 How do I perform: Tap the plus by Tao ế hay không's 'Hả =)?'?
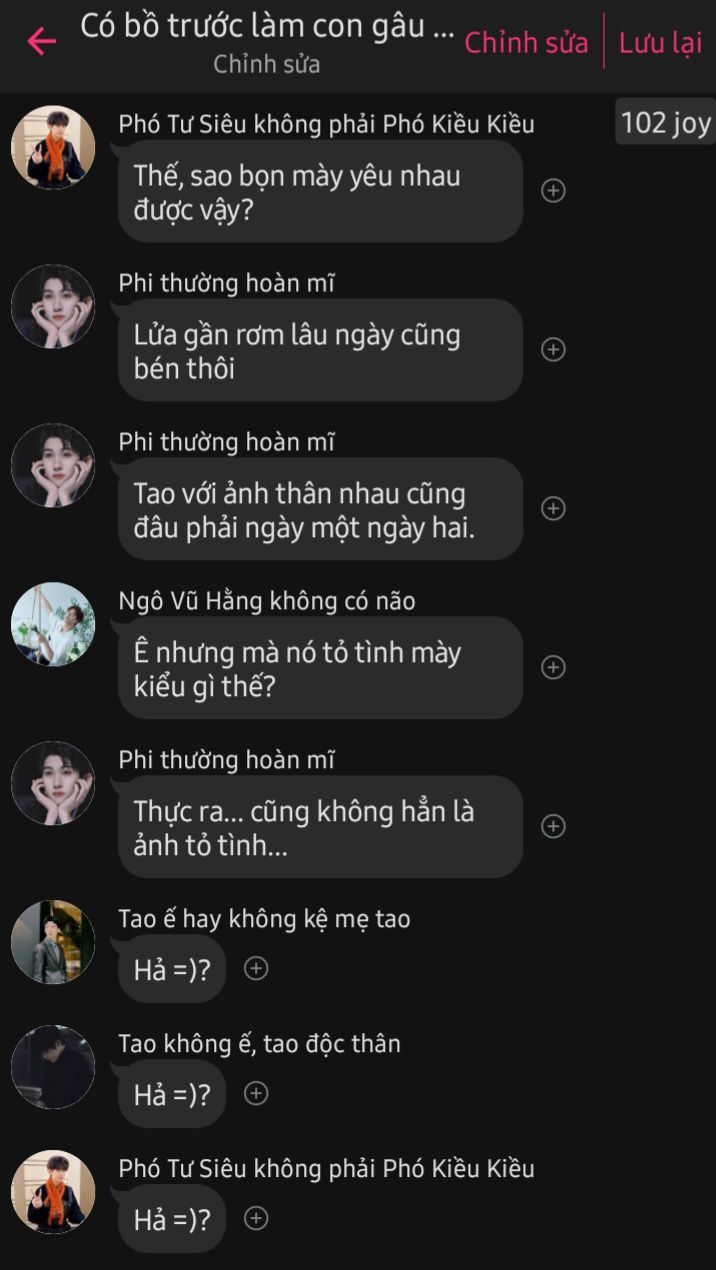(x=257, y=969)
